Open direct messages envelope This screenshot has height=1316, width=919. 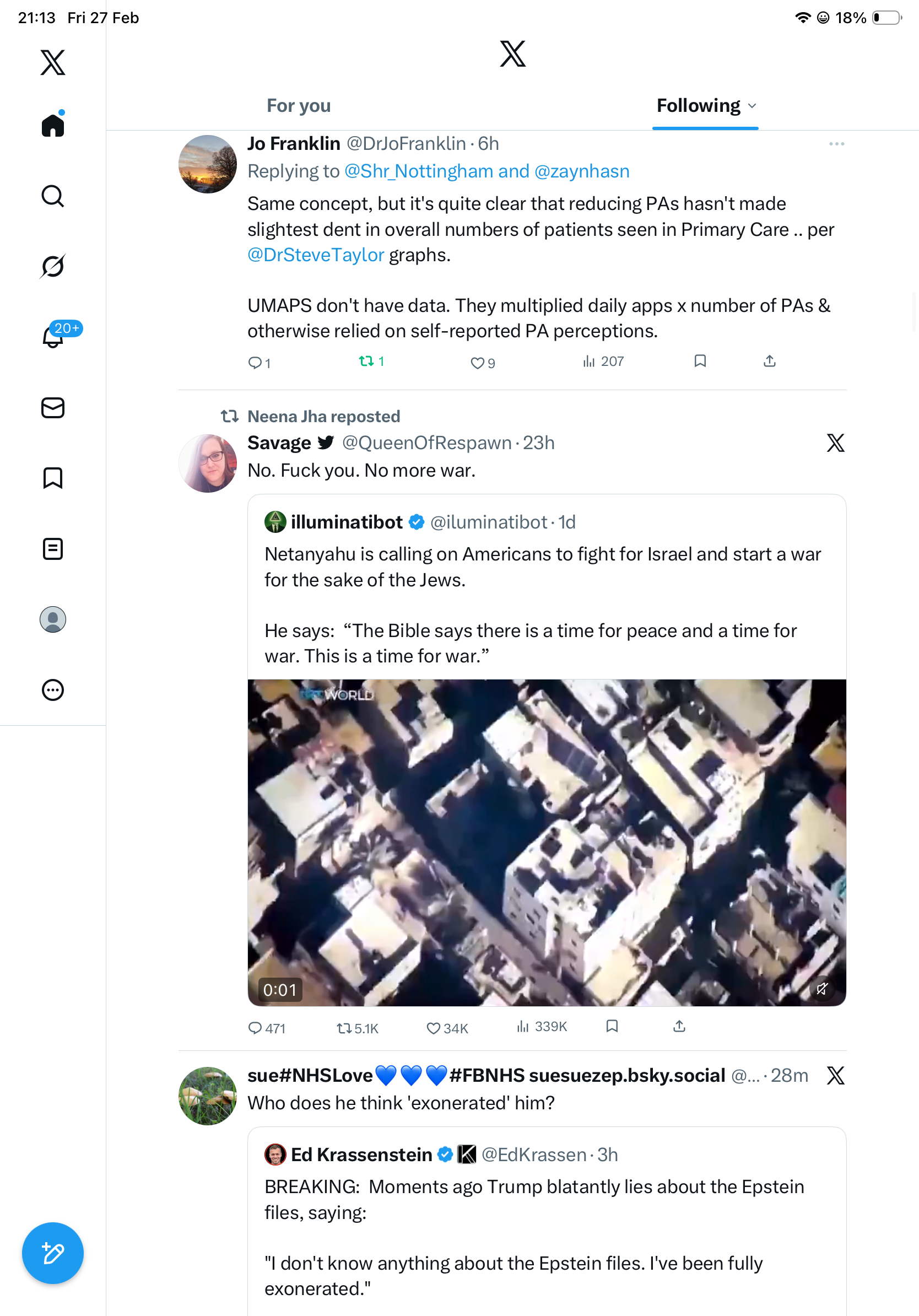(x=53, y=407)
